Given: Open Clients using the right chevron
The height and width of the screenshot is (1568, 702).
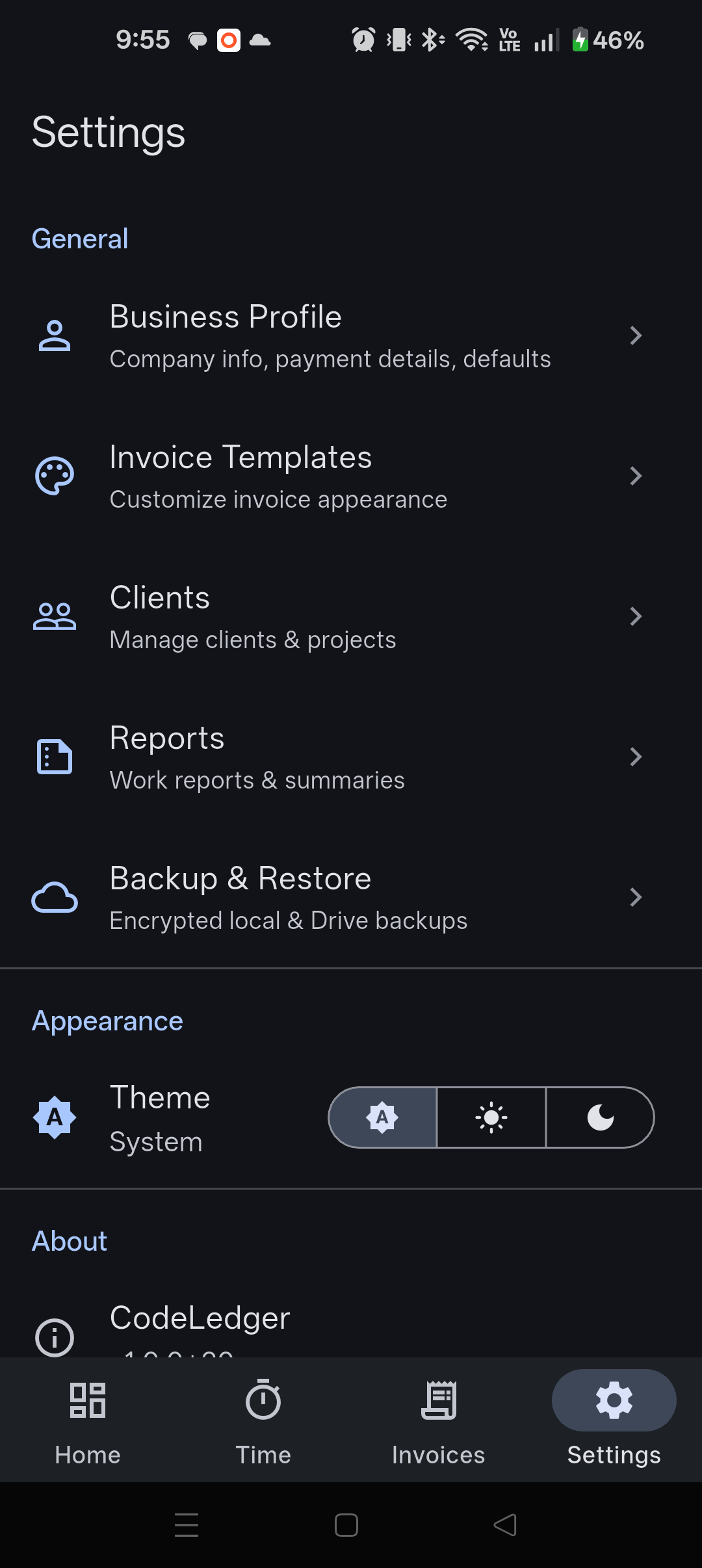Looking at the screenshot, I should pyautogui.click(x=636, y=616).
